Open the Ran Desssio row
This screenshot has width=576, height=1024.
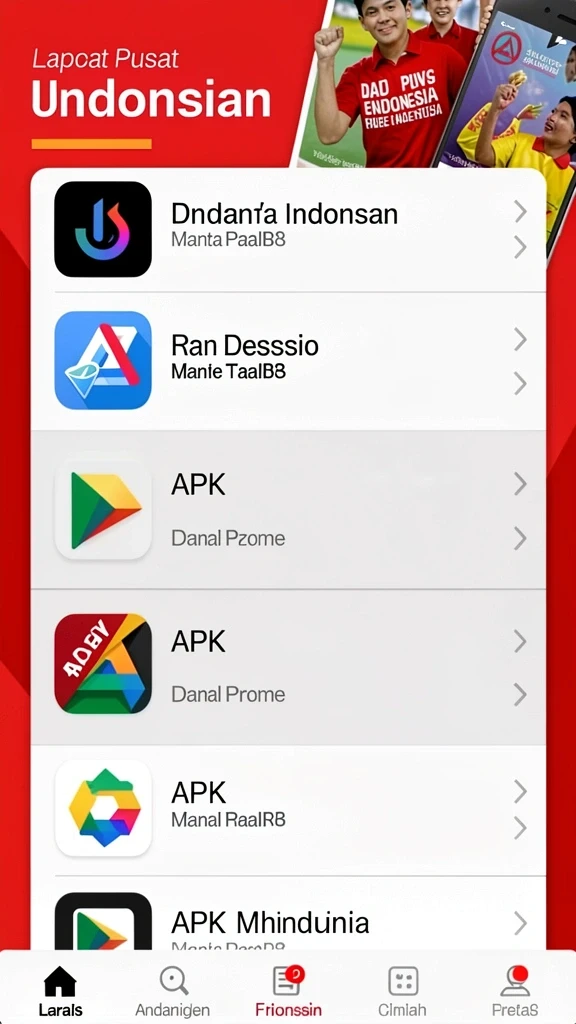point(288,361)
